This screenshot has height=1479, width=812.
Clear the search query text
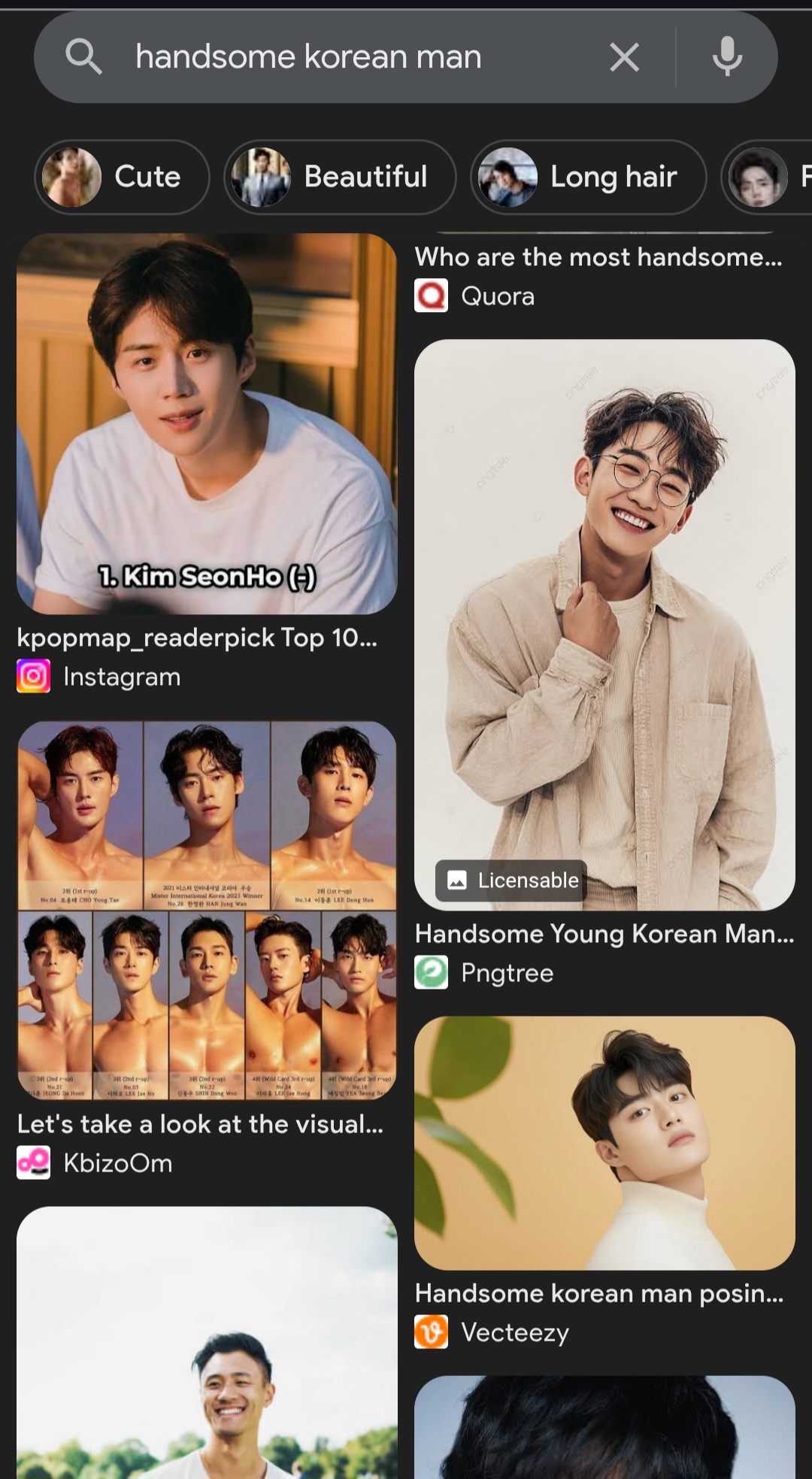point(624,57)
